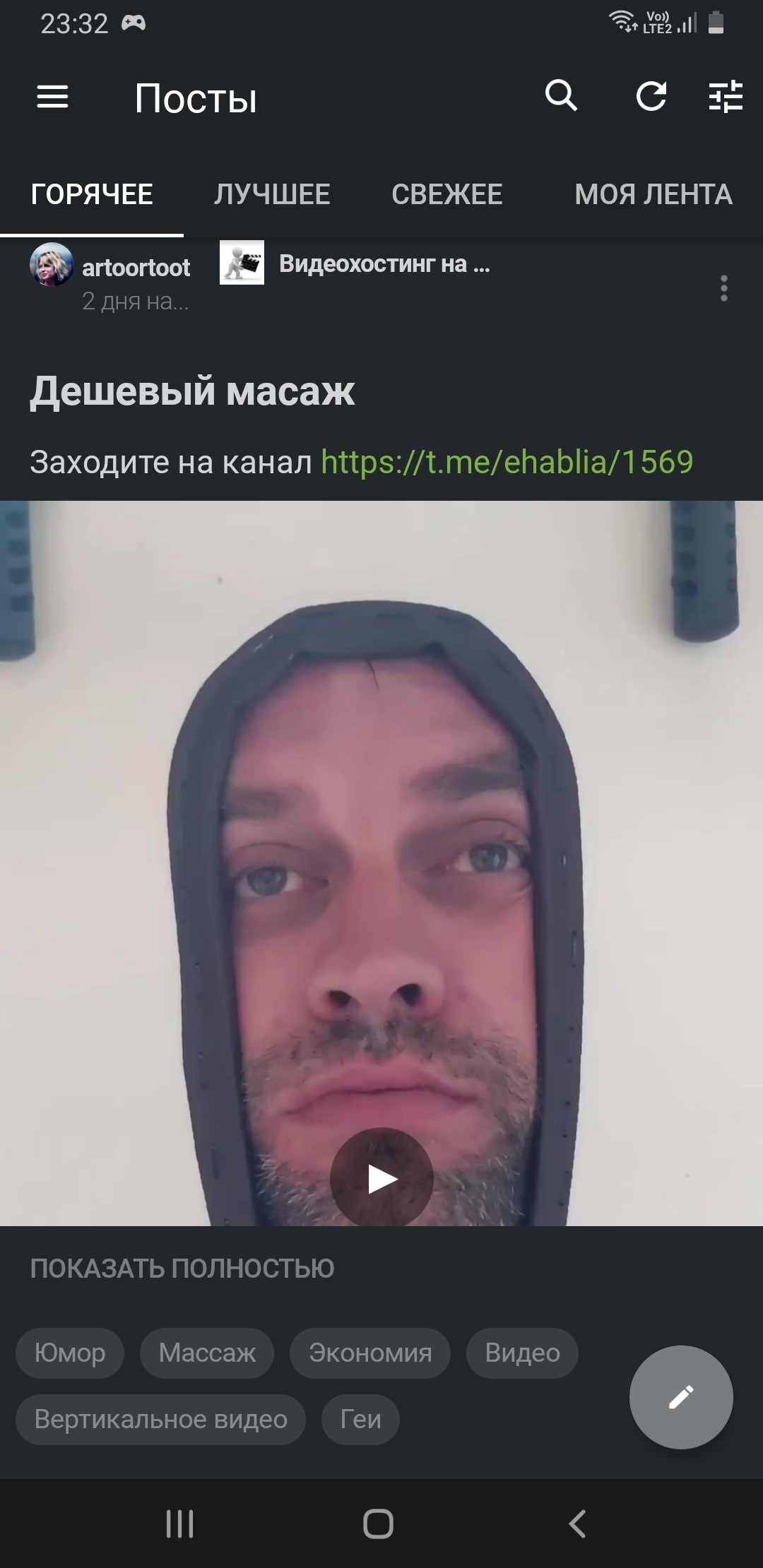Switch to the Свежее tab
Image resolution: width=763 pixels, height=1568 pixels.
(446, 194)
